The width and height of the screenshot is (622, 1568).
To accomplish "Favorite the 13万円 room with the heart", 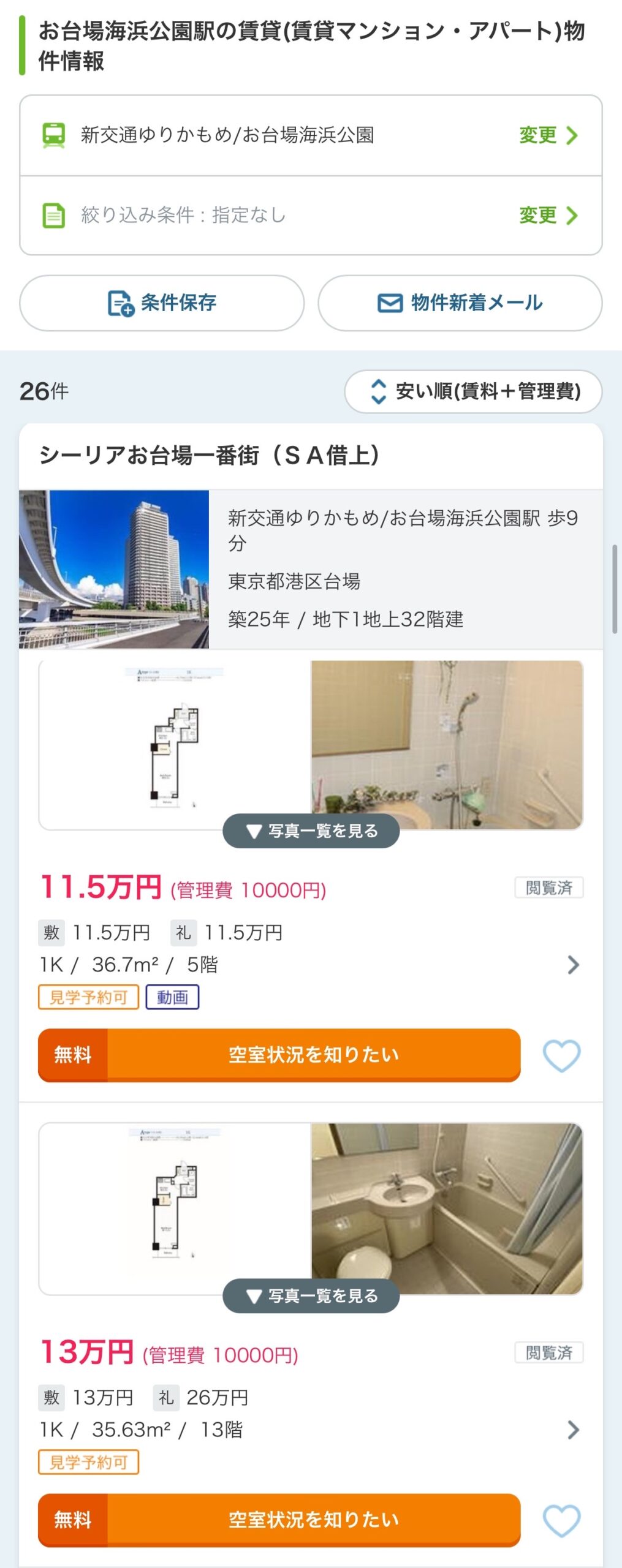I will [561, 1521].
